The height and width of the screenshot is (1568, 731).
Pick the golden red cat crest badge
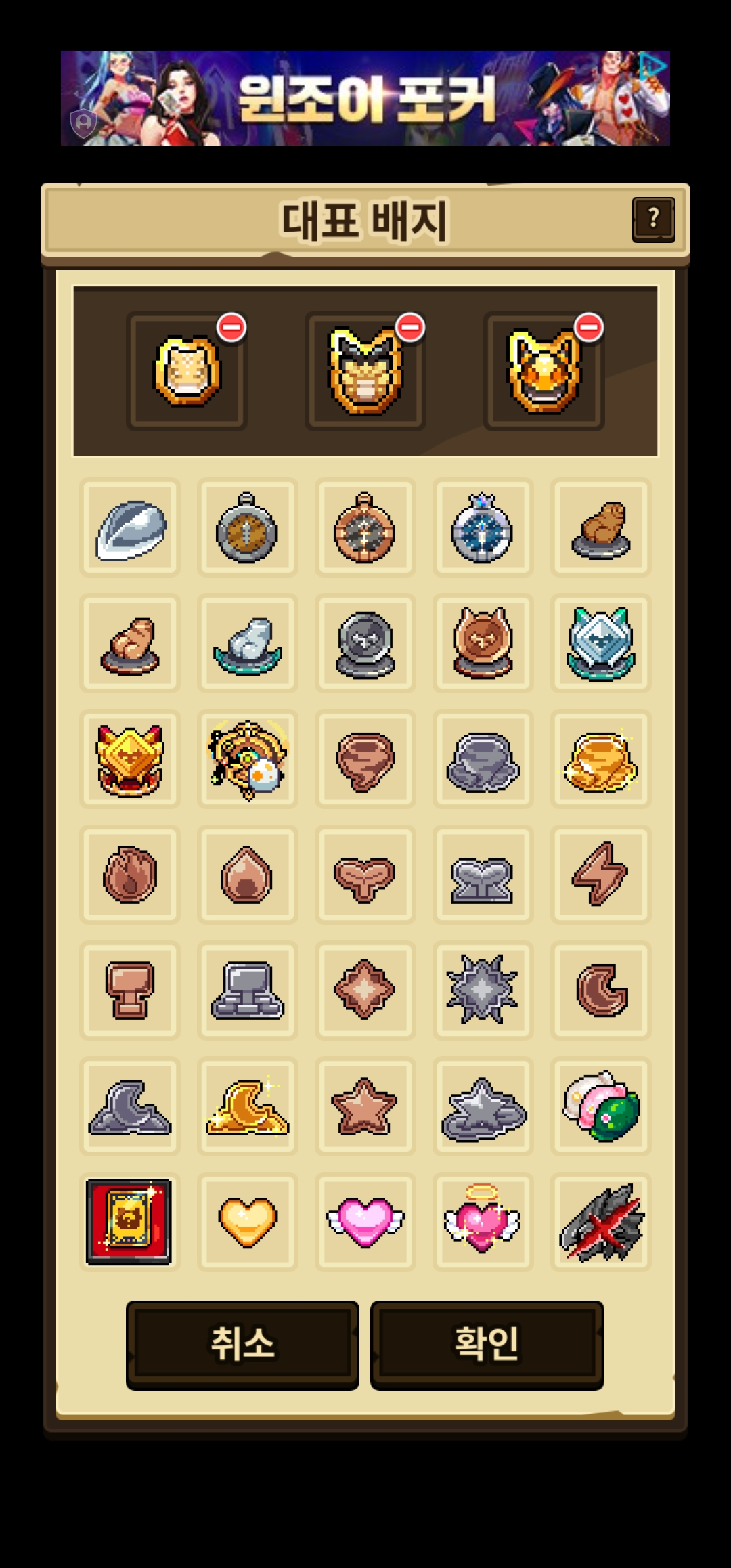tap(130, 760)
